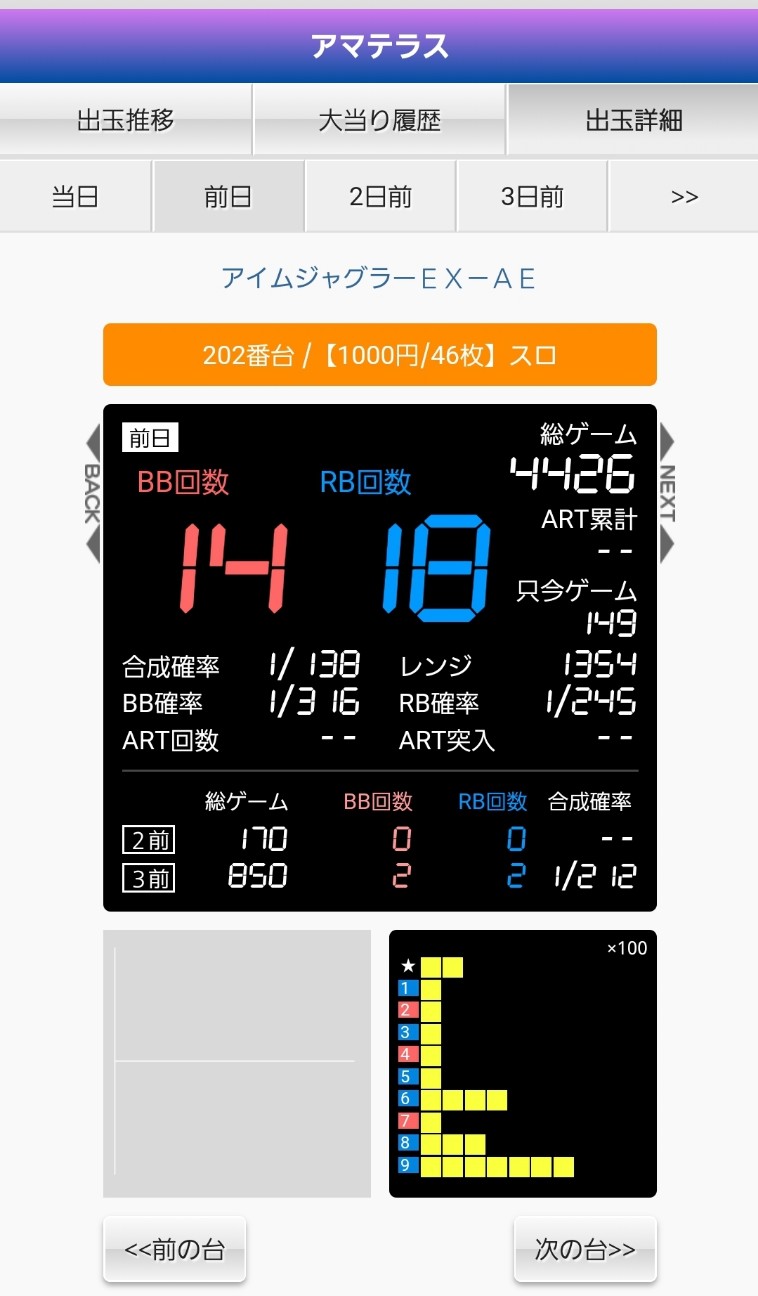Click the 2前 row marker
The height and width of the screenshot is (1296, 758).
tap(148, 840)
